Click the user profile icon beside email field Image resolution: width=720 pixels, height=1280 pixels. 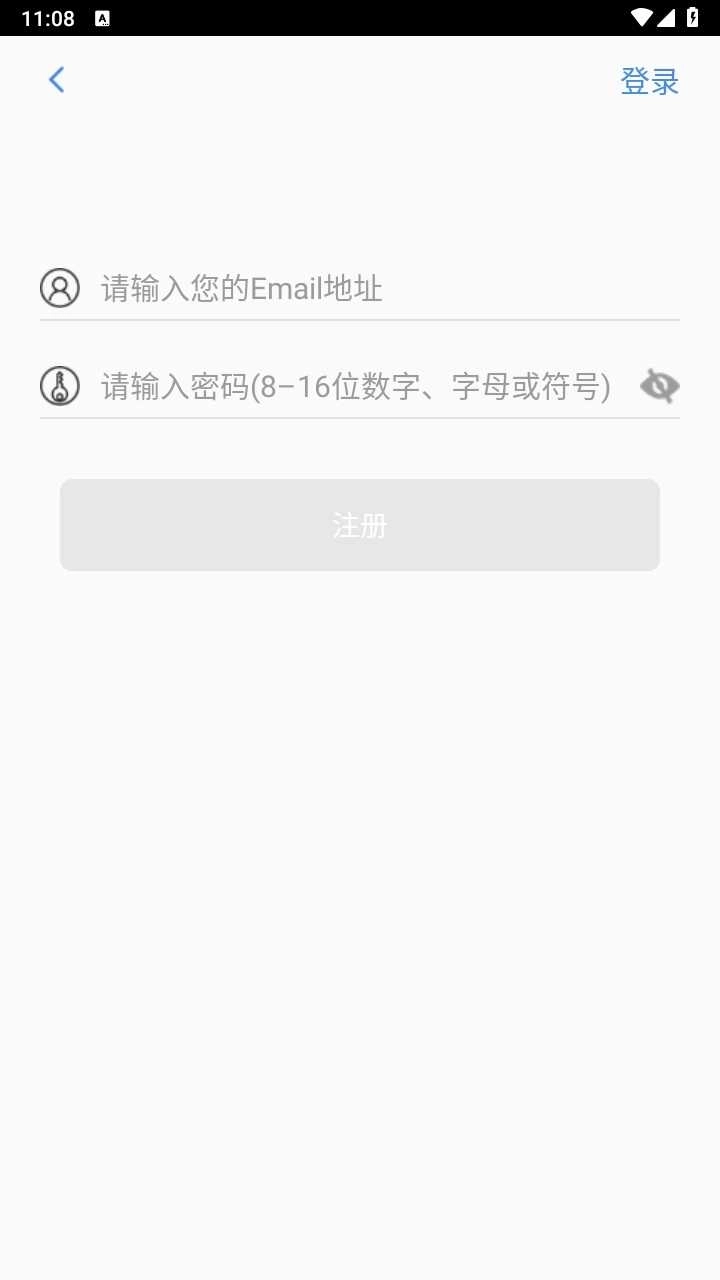coord(60,288)
